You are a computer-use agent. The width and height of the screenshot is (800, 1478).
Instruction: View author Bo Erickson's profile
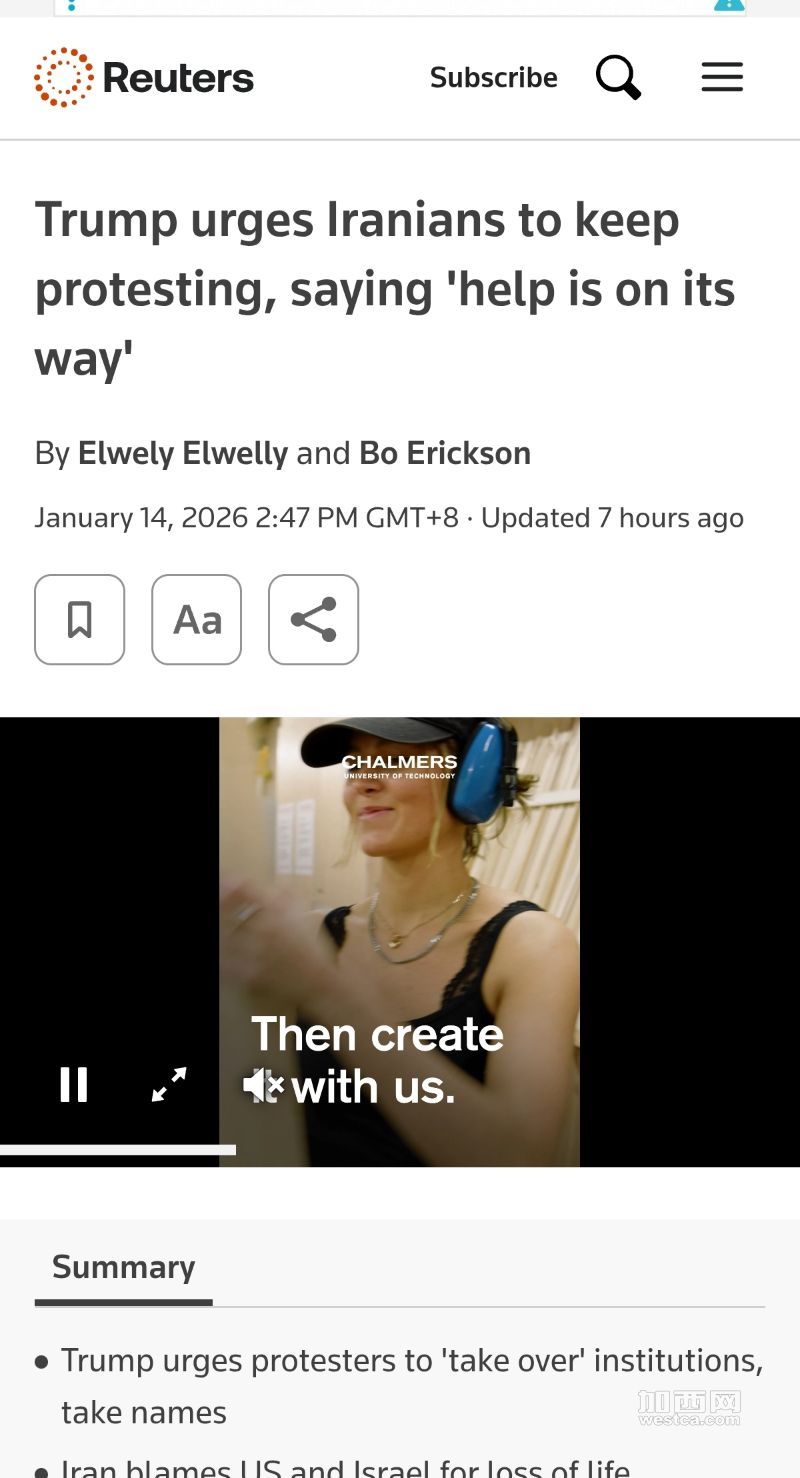pos(445,453)
